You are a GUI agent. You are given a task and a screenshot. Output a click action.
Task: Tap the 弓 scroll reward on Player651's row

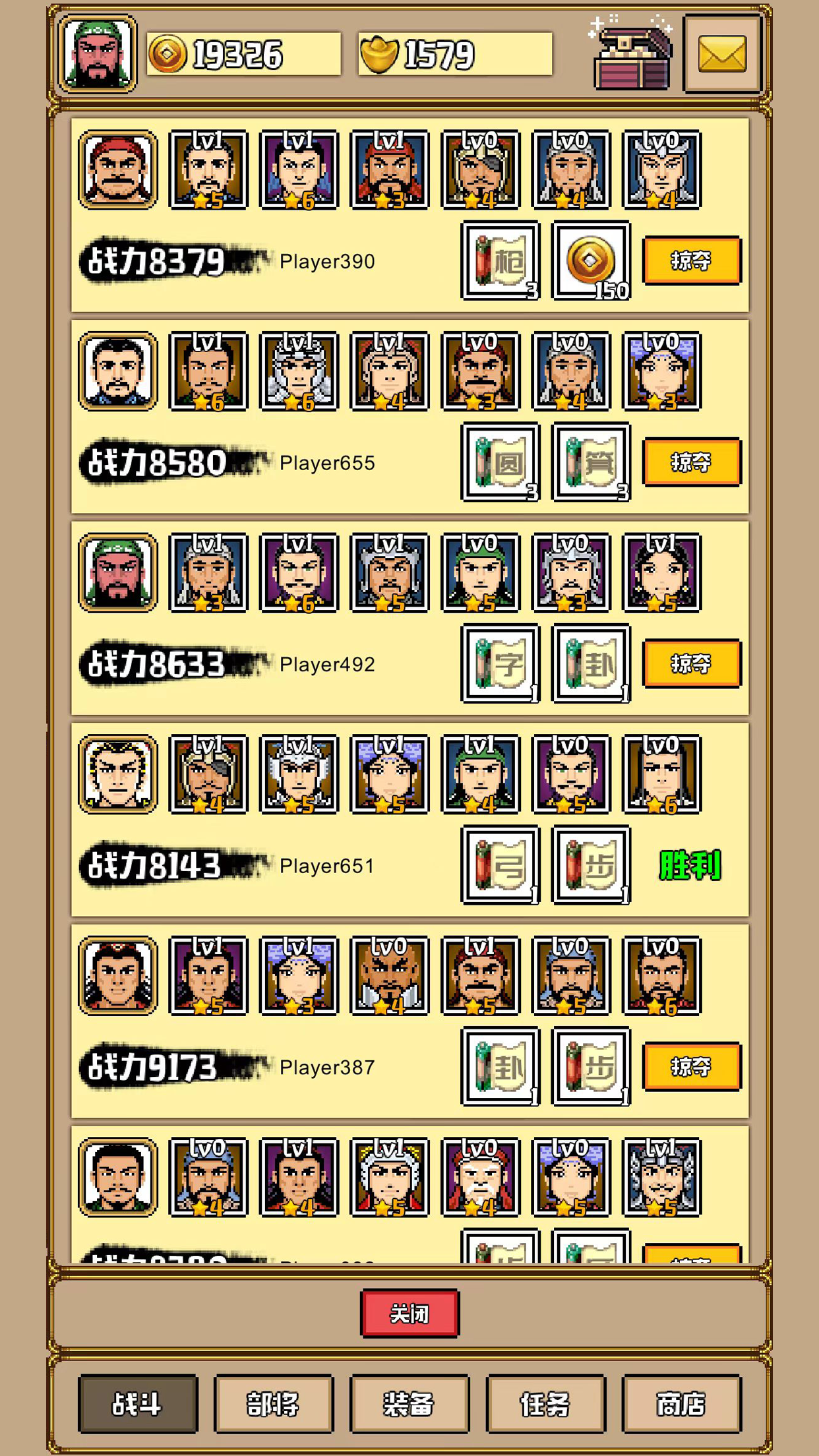point(501,865)
